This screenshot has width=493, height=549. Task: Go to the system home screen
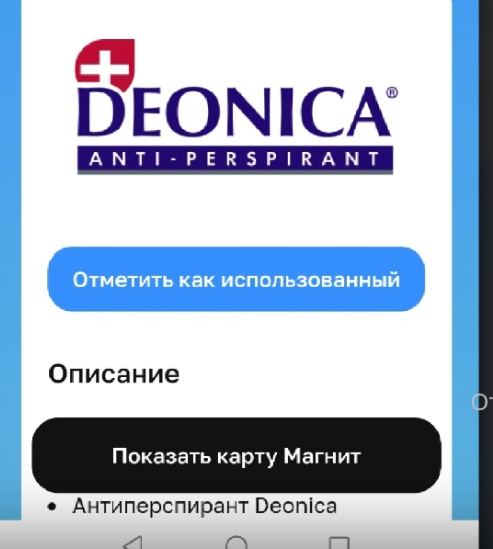[x=237, y=543]
